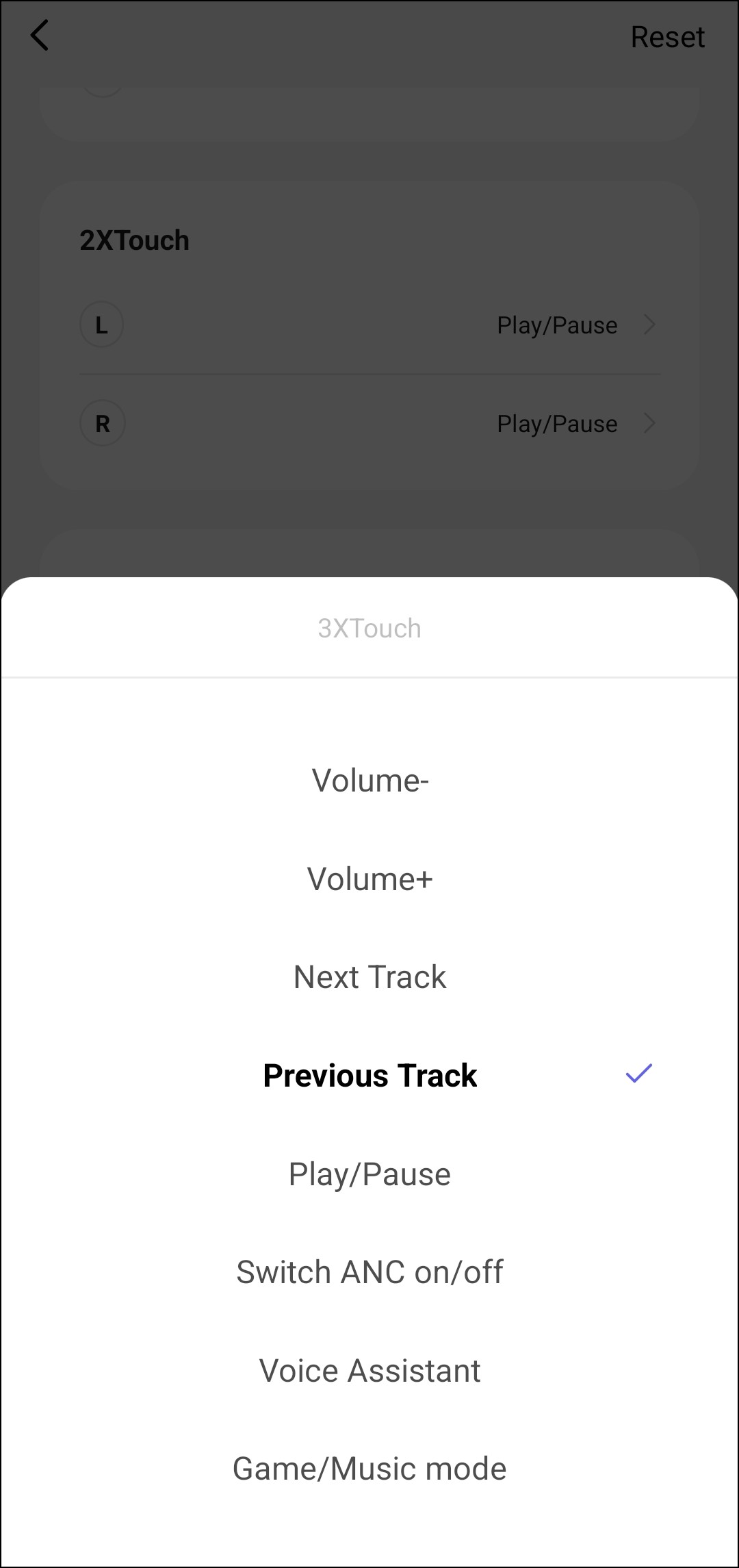Screen dimensions: 739x1568
Task: Select Voice Assistant option
Action: pos(369,1371)
